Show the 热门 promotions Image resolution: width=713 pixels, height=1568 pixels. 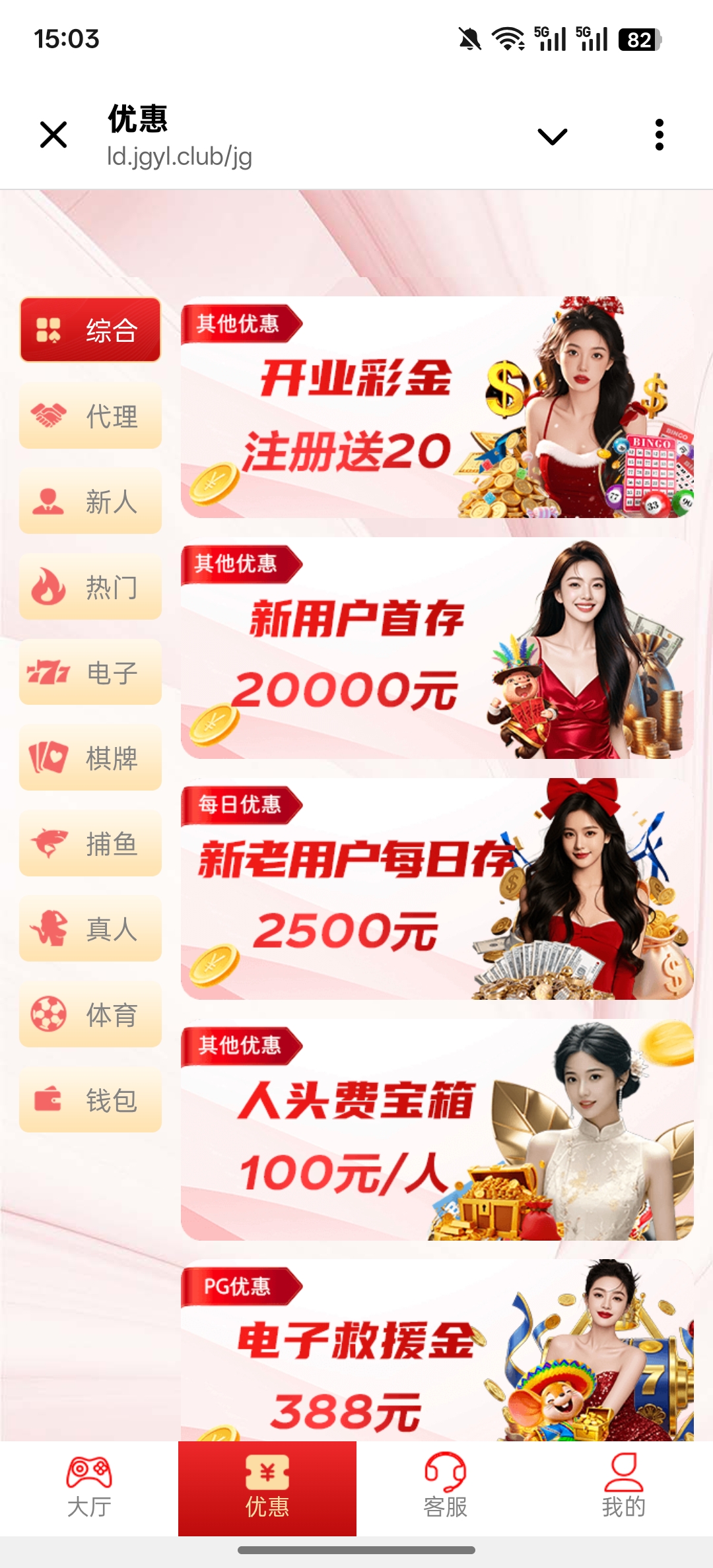pos(90,587)
